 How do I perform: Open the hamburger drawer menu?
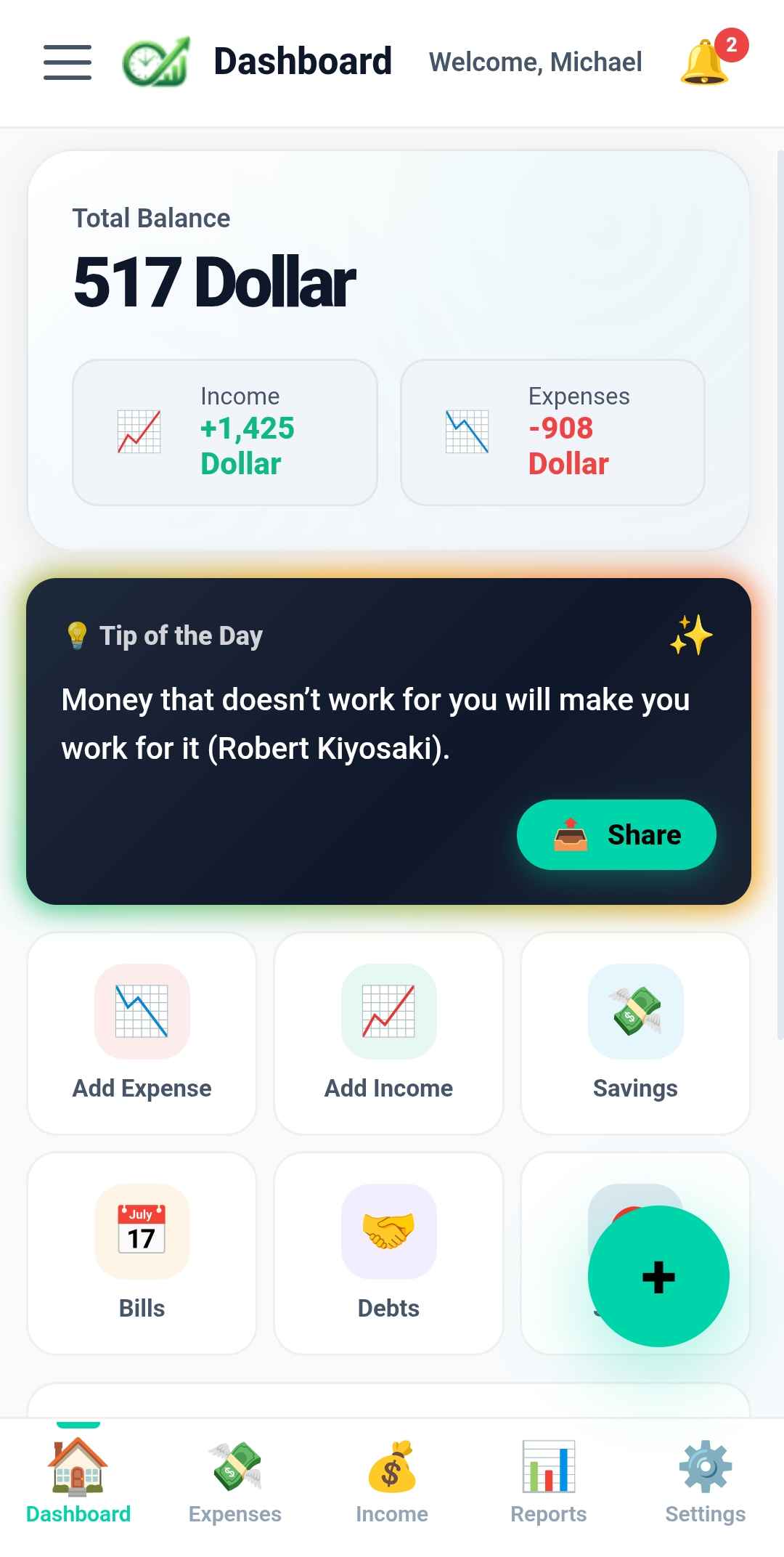(x=68, y=62)
